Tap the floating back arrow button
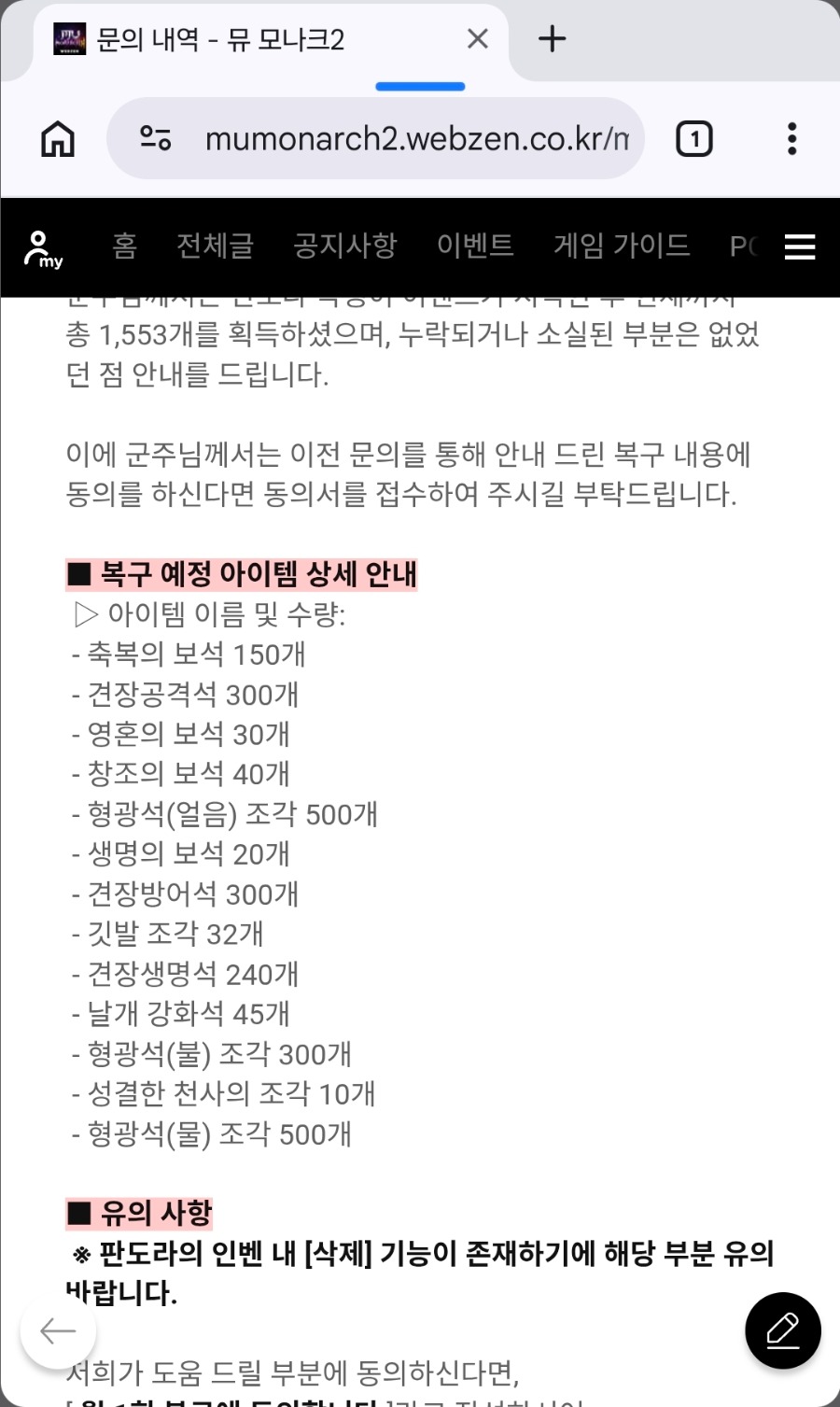Image resolution: width=840 pixels, height=1407 pixels. [58, 1330]
